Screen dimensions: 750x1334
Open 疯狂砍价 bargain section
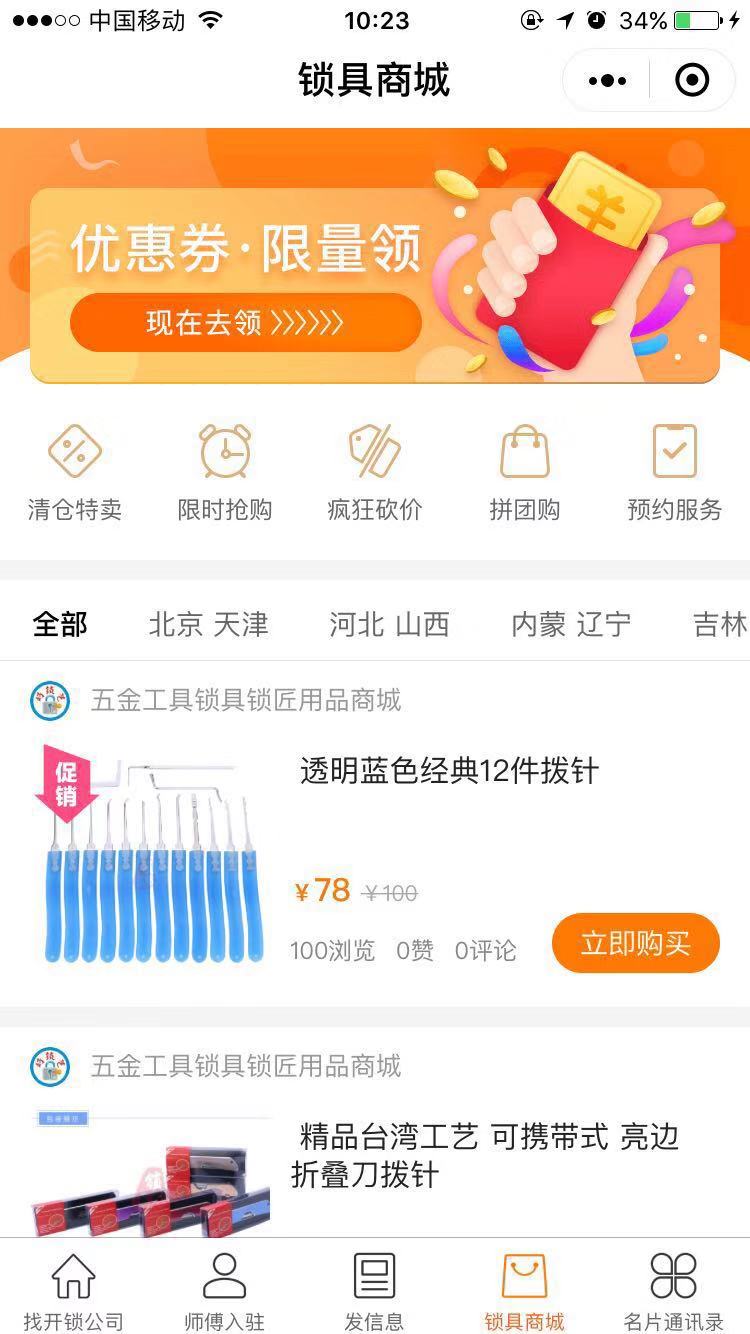[375, 472]
